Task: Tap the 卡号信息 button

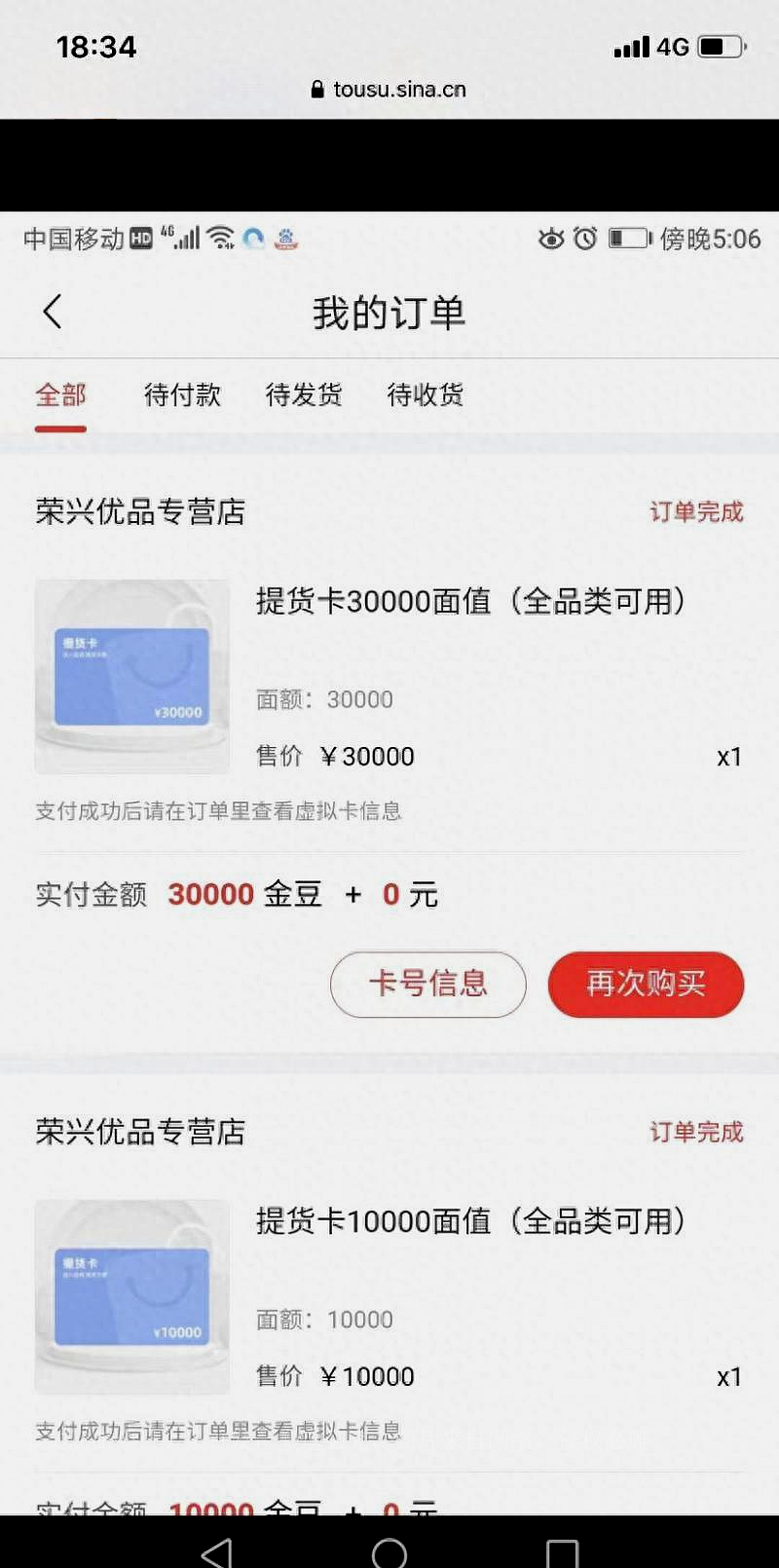Action: [428, 985]
